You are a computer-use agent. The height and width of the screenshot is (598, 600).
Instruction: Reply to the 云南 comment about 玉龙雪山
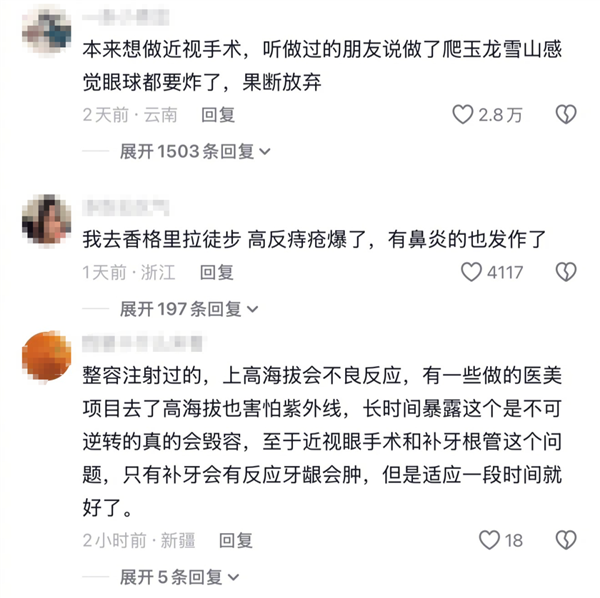point(218,115)
